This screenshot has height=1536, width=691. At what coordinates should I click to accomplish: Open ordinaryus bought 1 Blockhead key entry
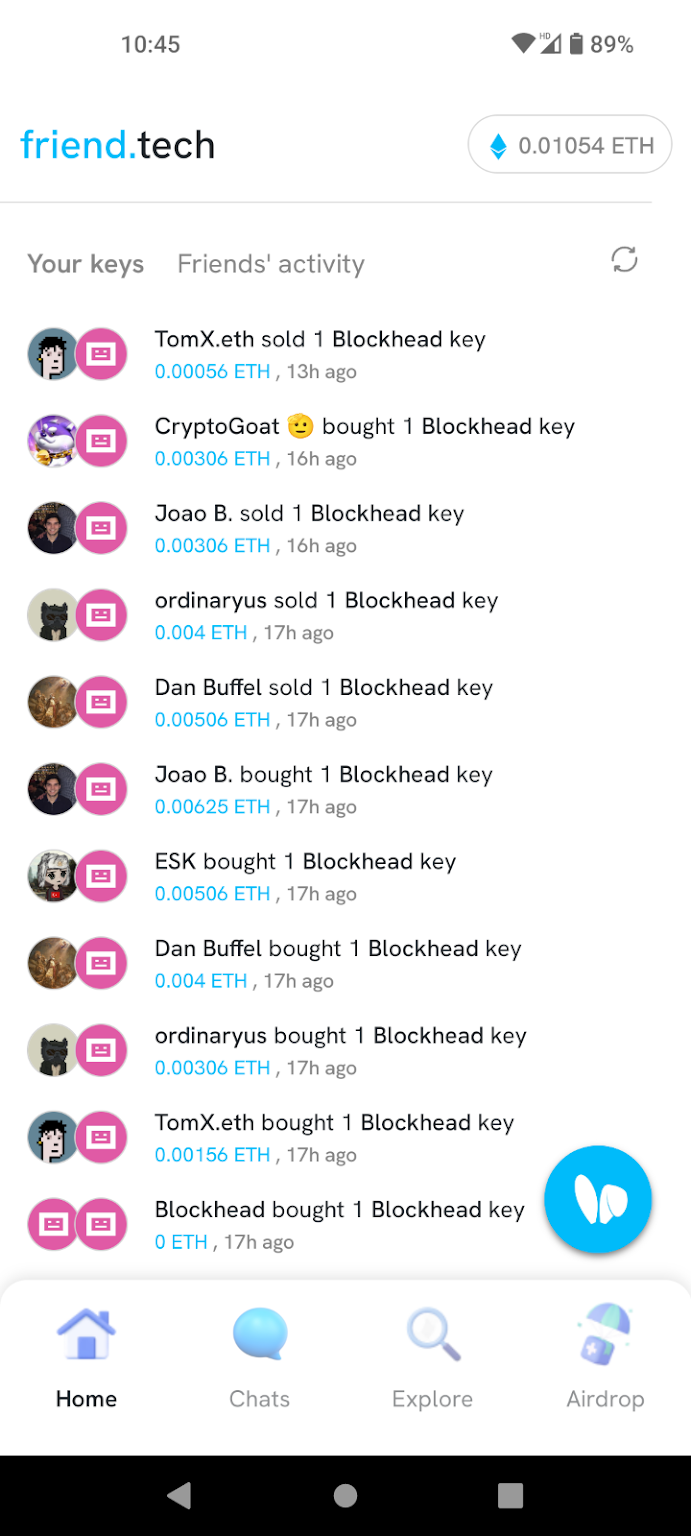pyautogui.click(x=340, y=1050)
